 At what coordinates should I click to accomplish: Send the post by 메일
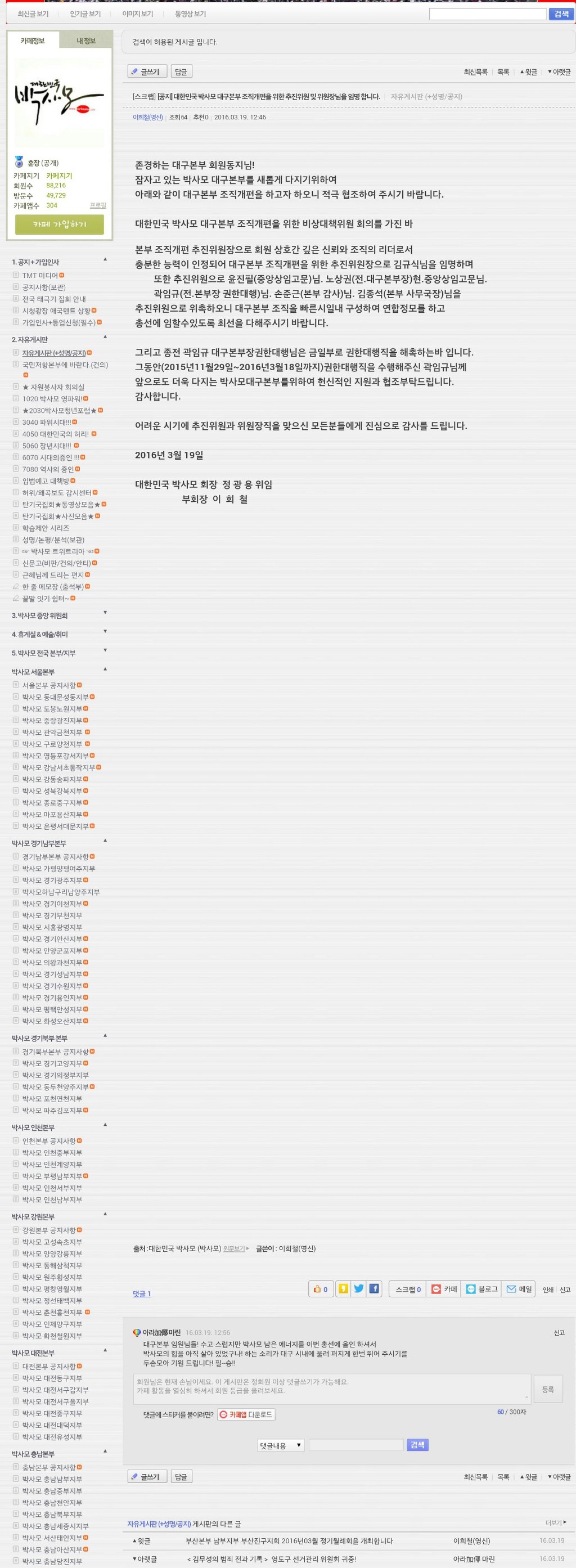519,1289
